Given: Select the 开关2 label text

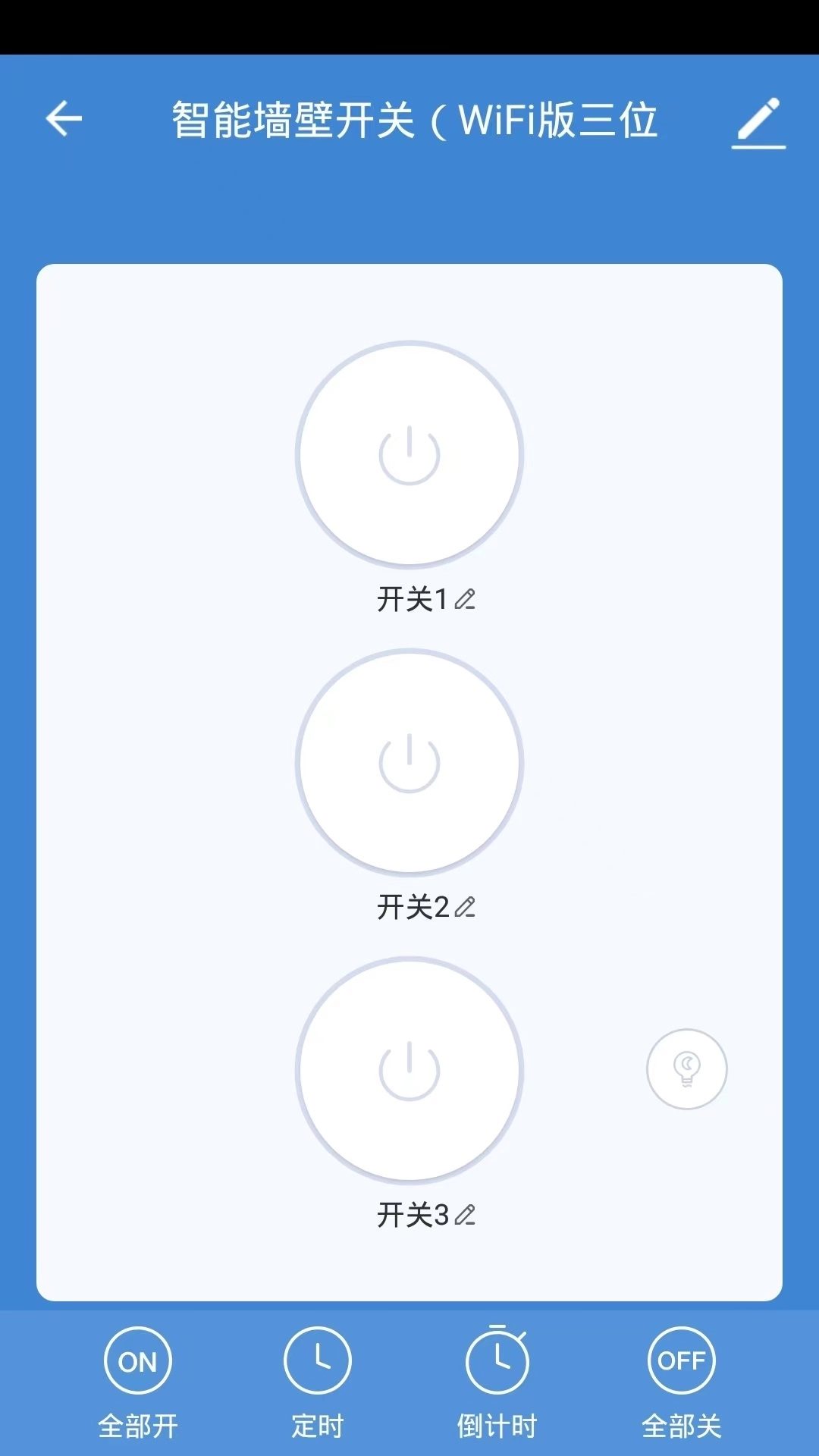Looking at the screenshot, I should click(416, 906).
